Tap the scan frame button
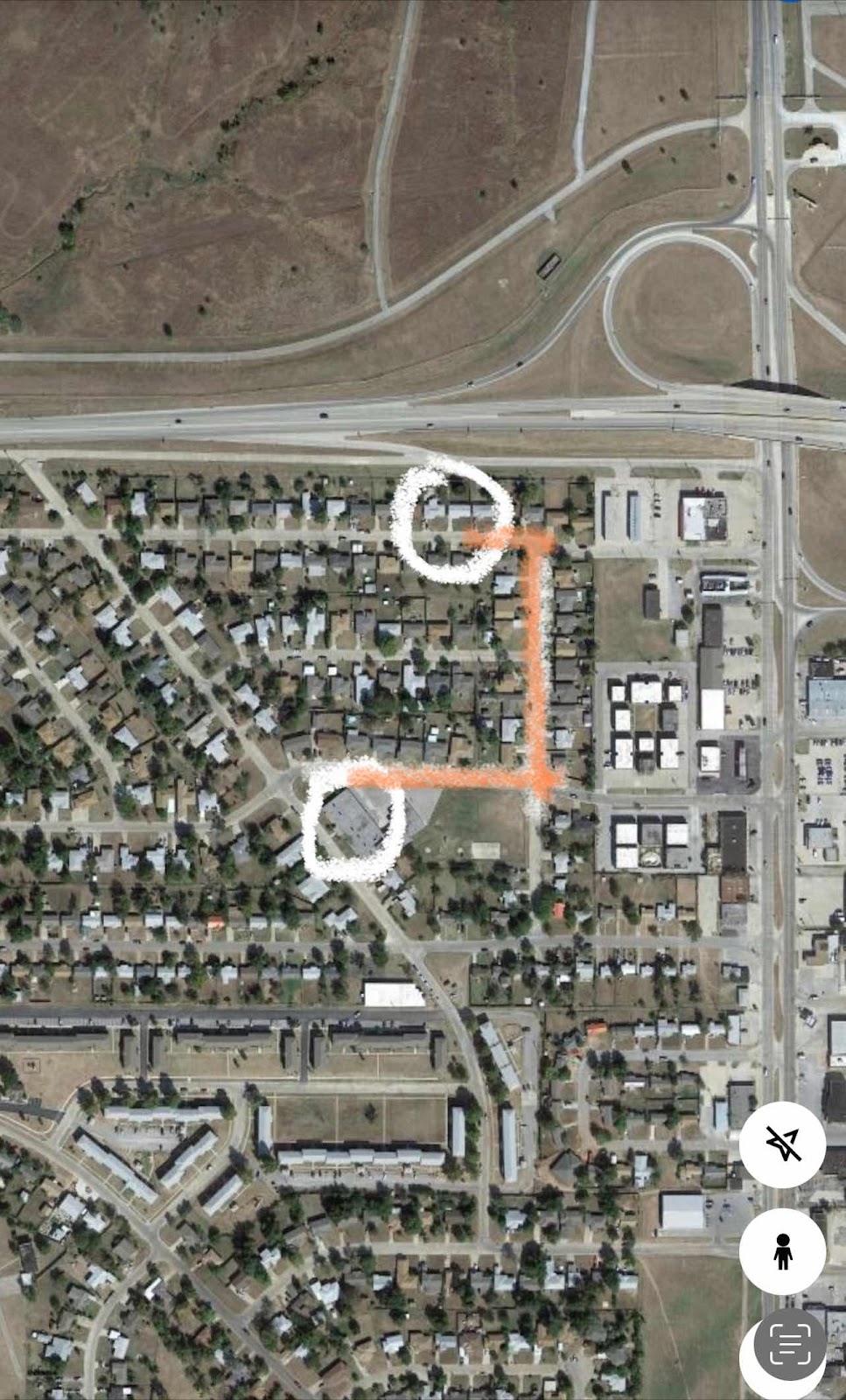The width and height of the screenshot is (846, 1400). (789, 1345)
